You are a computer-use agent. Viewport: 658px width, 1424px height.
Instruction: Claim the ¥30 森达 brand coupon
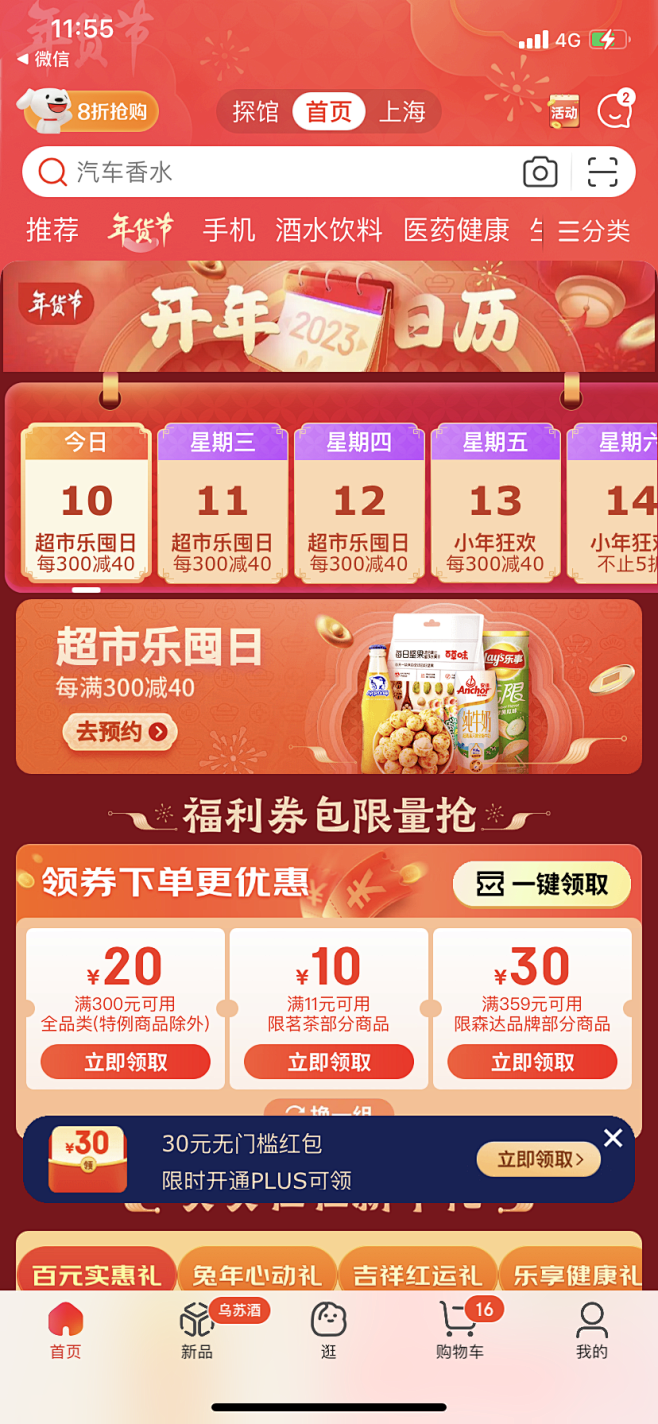click(x=532, y=1062)
